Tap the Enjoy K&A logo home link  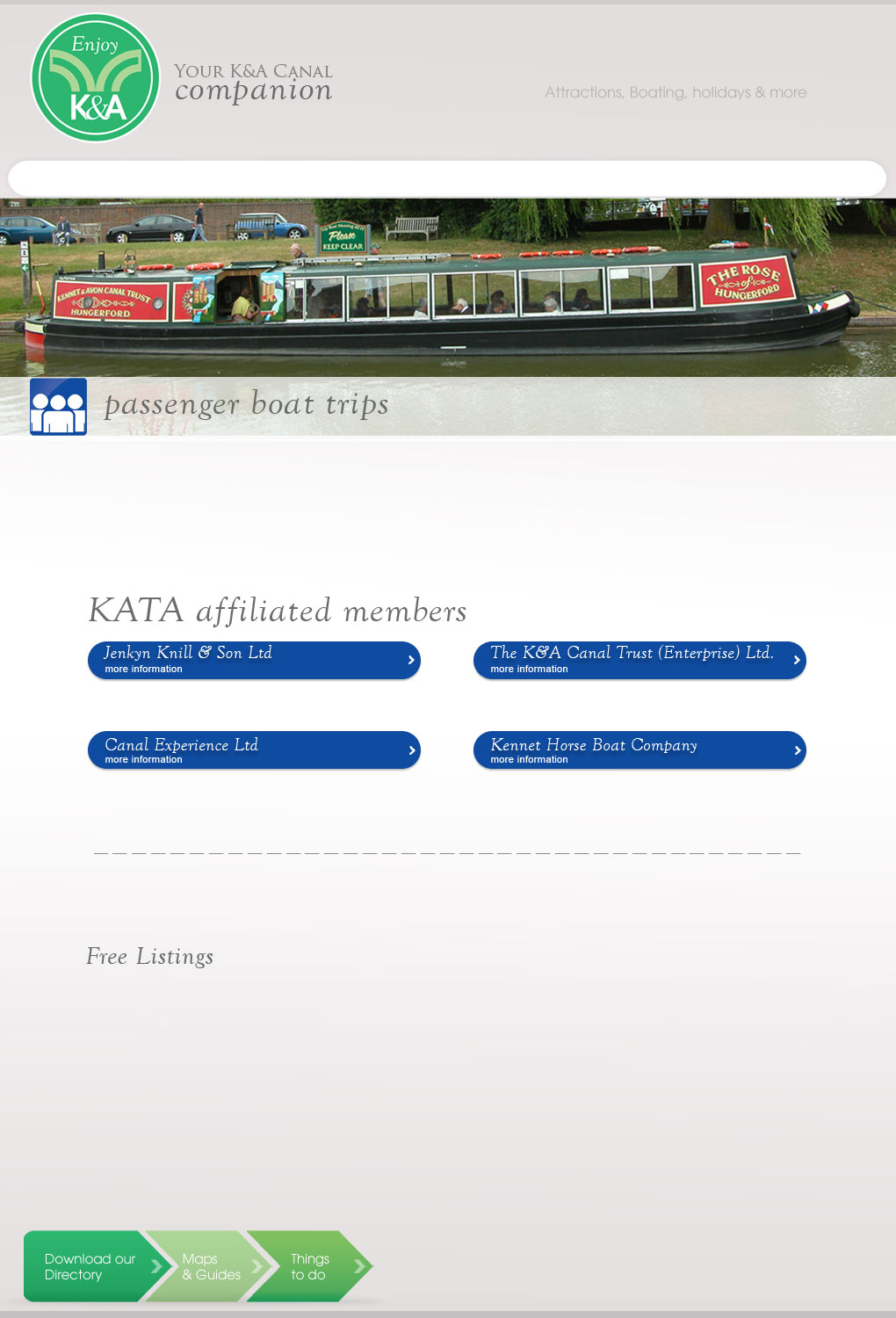(96, 78)
